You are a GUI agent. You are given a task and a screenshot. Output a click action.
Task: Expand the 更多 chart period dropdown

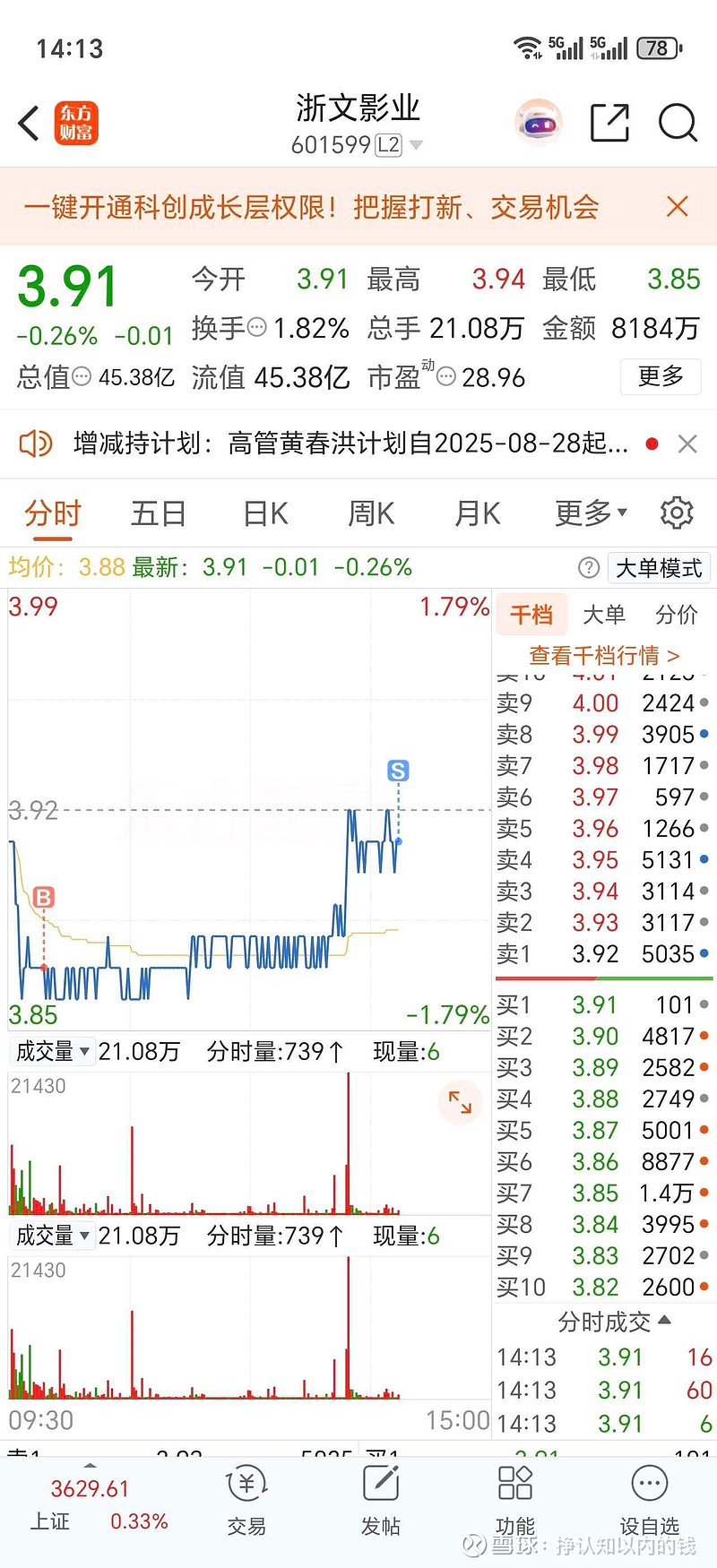[x=591, y=513]
